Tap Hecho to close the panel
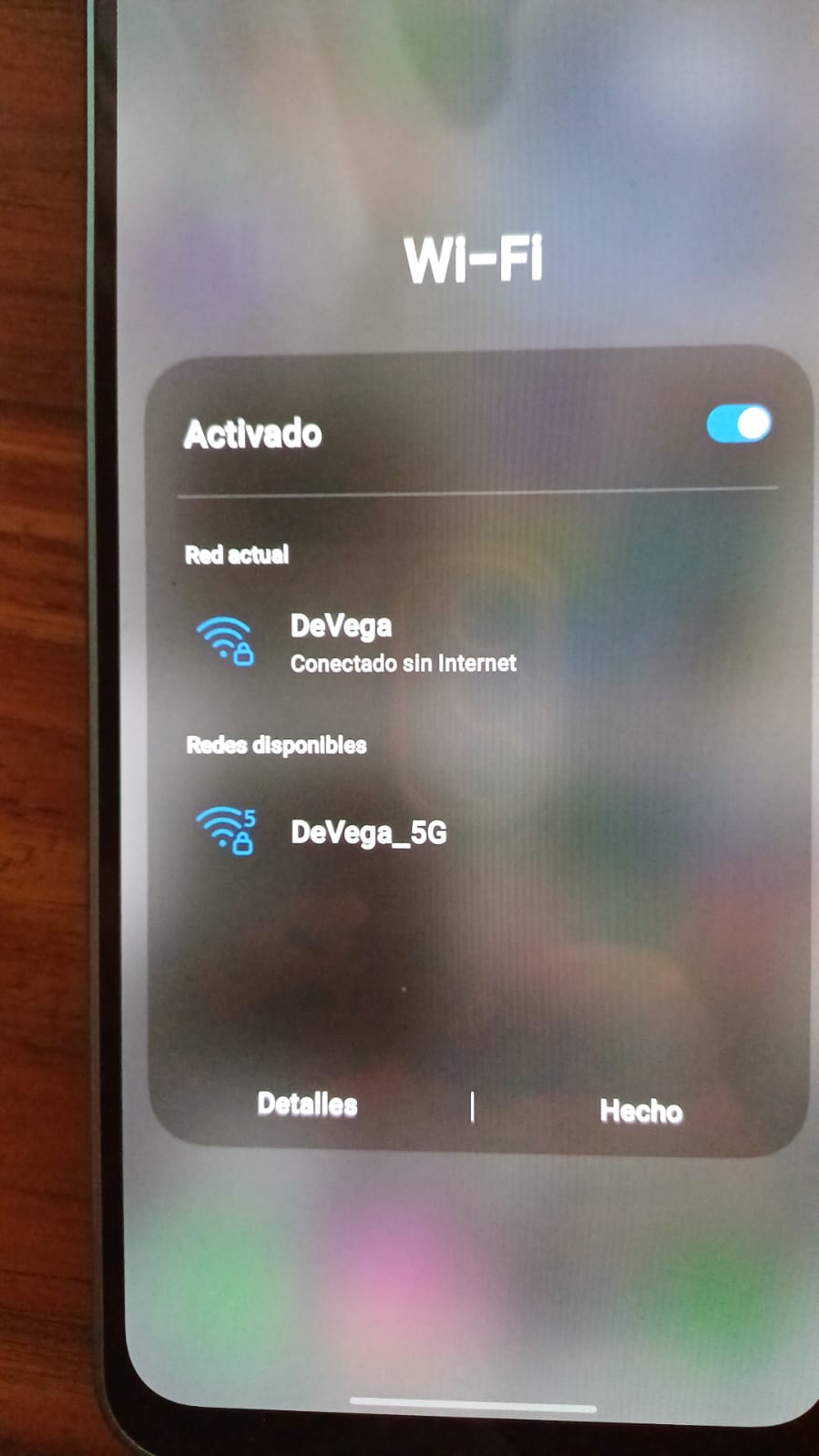 640,1111
